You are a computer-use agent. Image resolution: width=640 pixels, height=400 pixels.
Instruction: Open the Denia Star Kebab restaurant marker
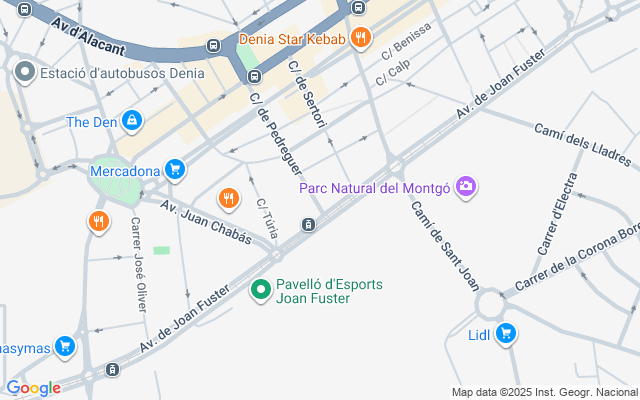361,40
